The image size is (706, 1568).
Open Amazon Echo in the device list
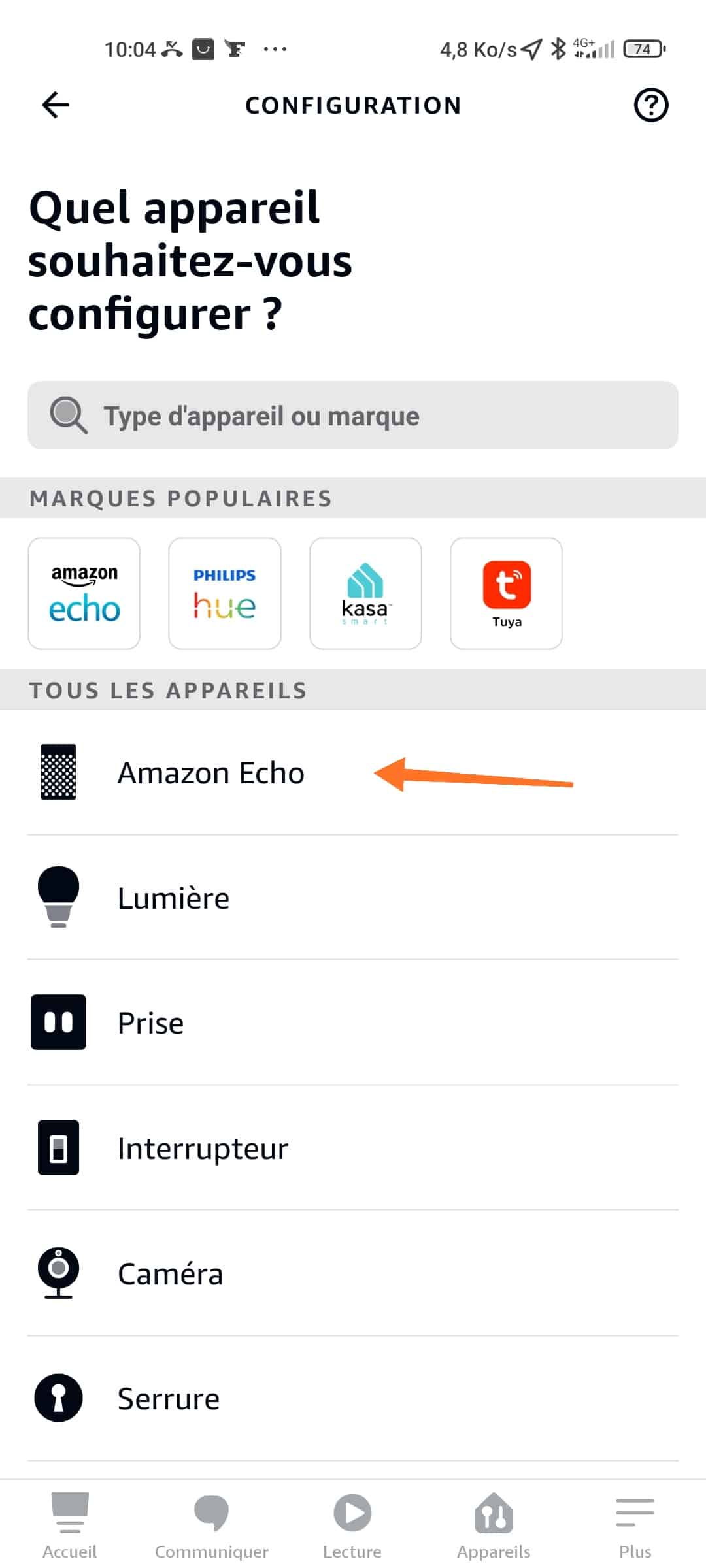click(x=352, y=773)
